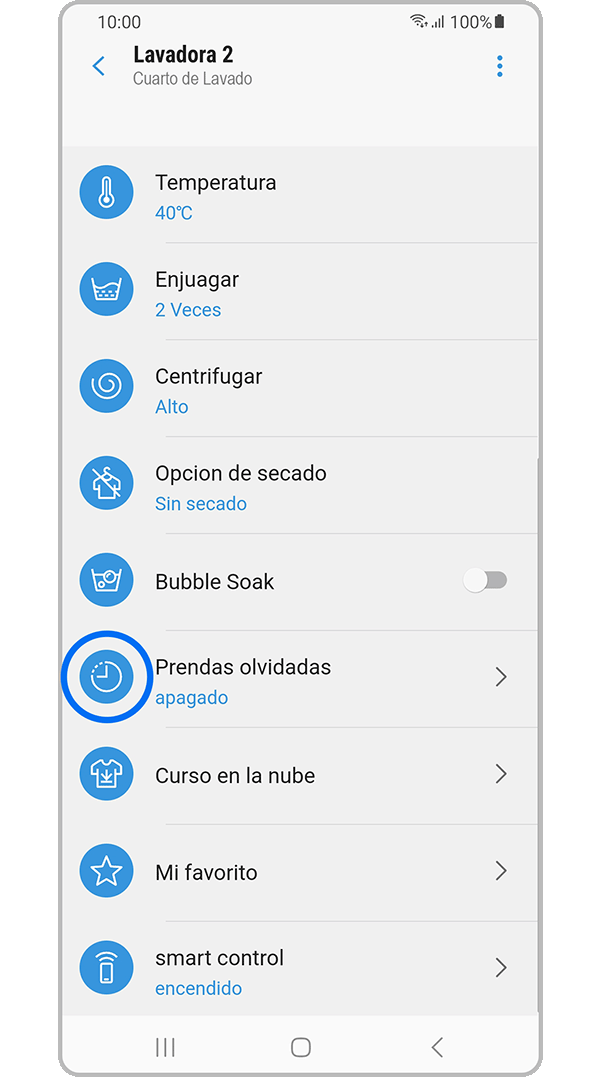
Task: Turn on the Bubble Soak switch
Action: click(x=486, y=581)
